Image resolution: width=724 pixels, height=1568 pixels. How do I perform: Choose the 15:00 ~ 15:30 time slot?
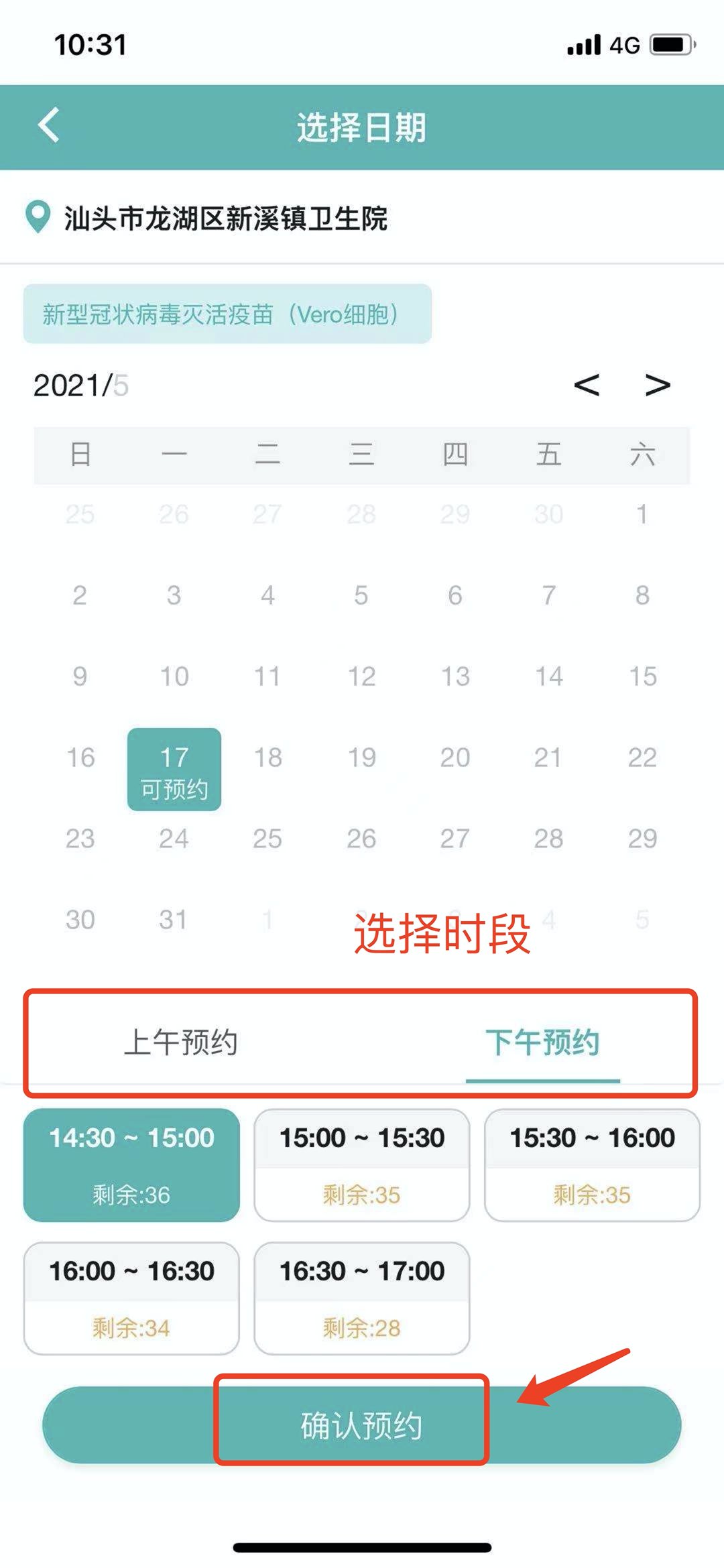(x=362, y=1164)
